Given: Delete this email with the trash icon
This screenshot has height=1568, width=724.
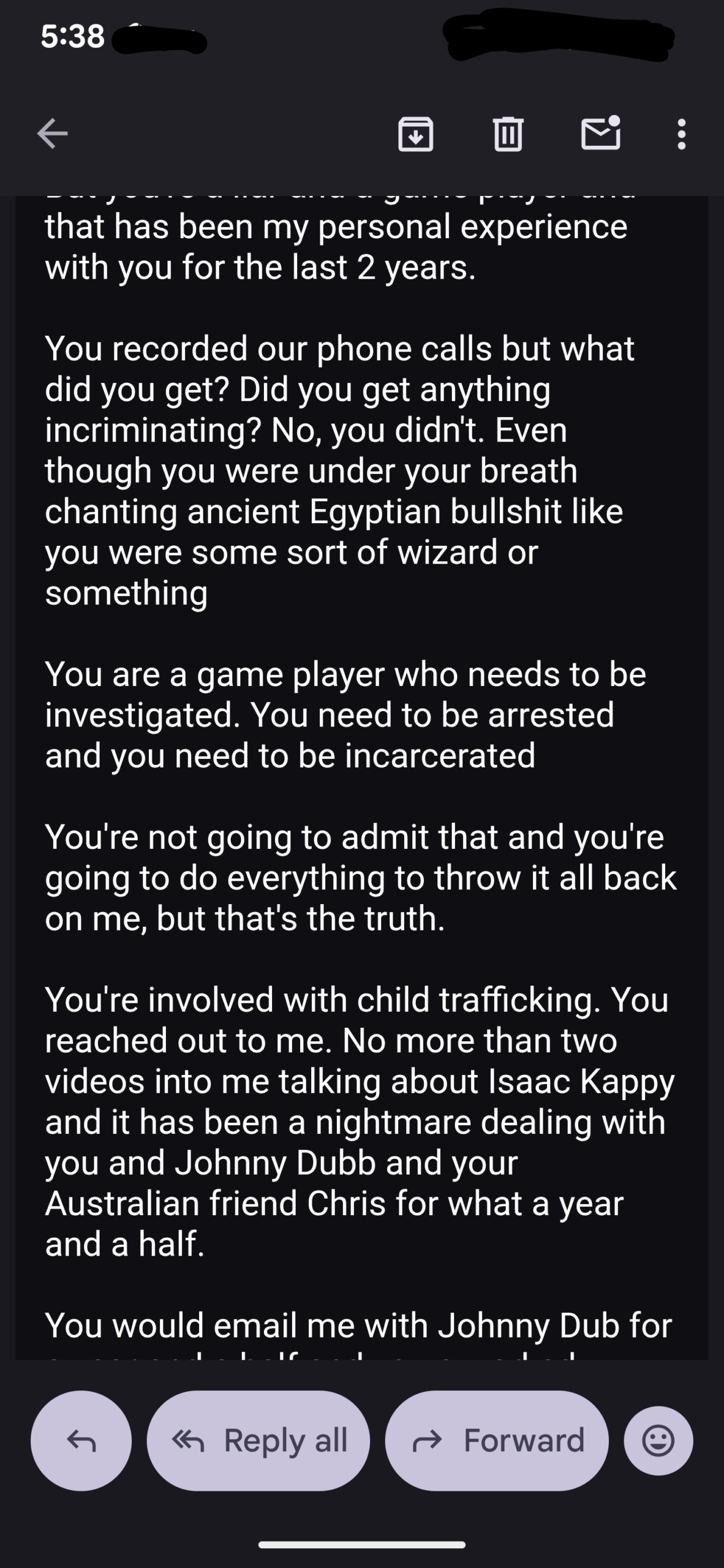Looking at the screenshot, I should (508, 134).
